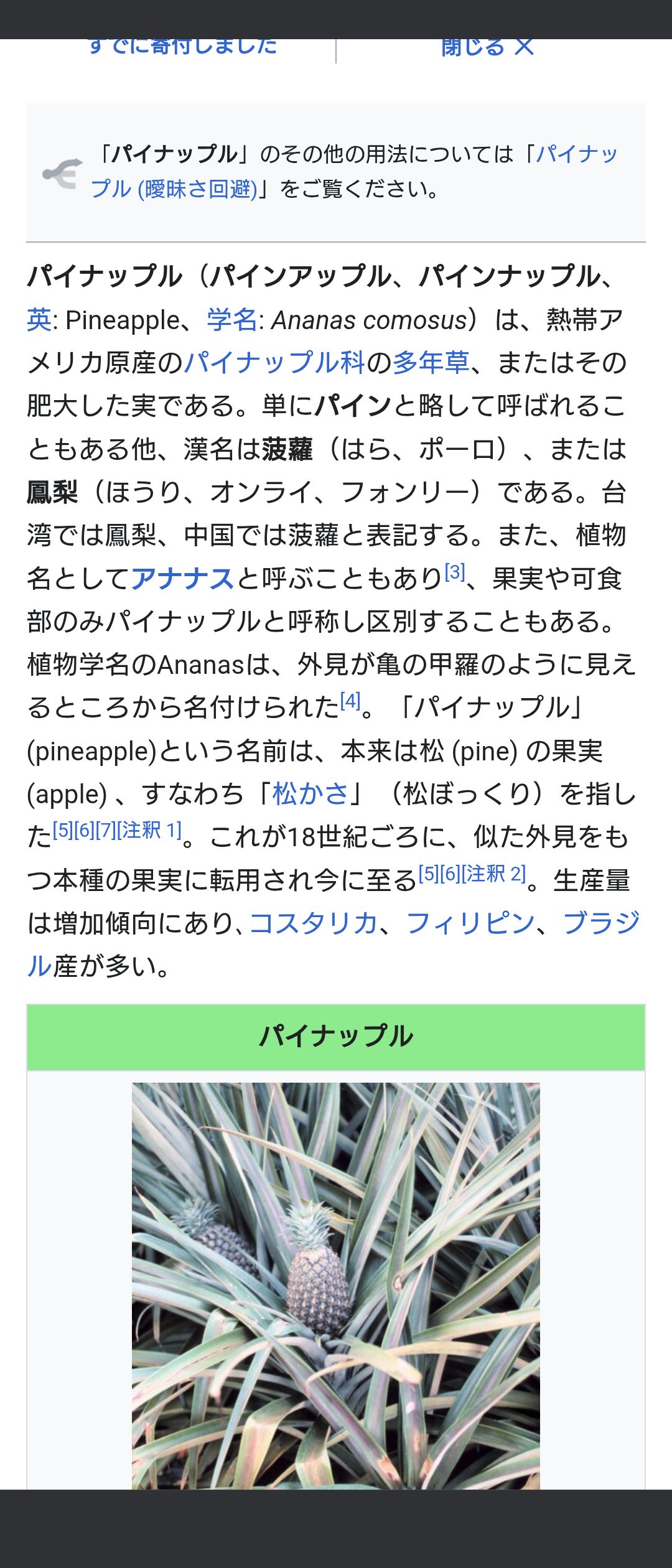Open the 松かさ link
The image size is (672, 1568).
tap(310, 794)
